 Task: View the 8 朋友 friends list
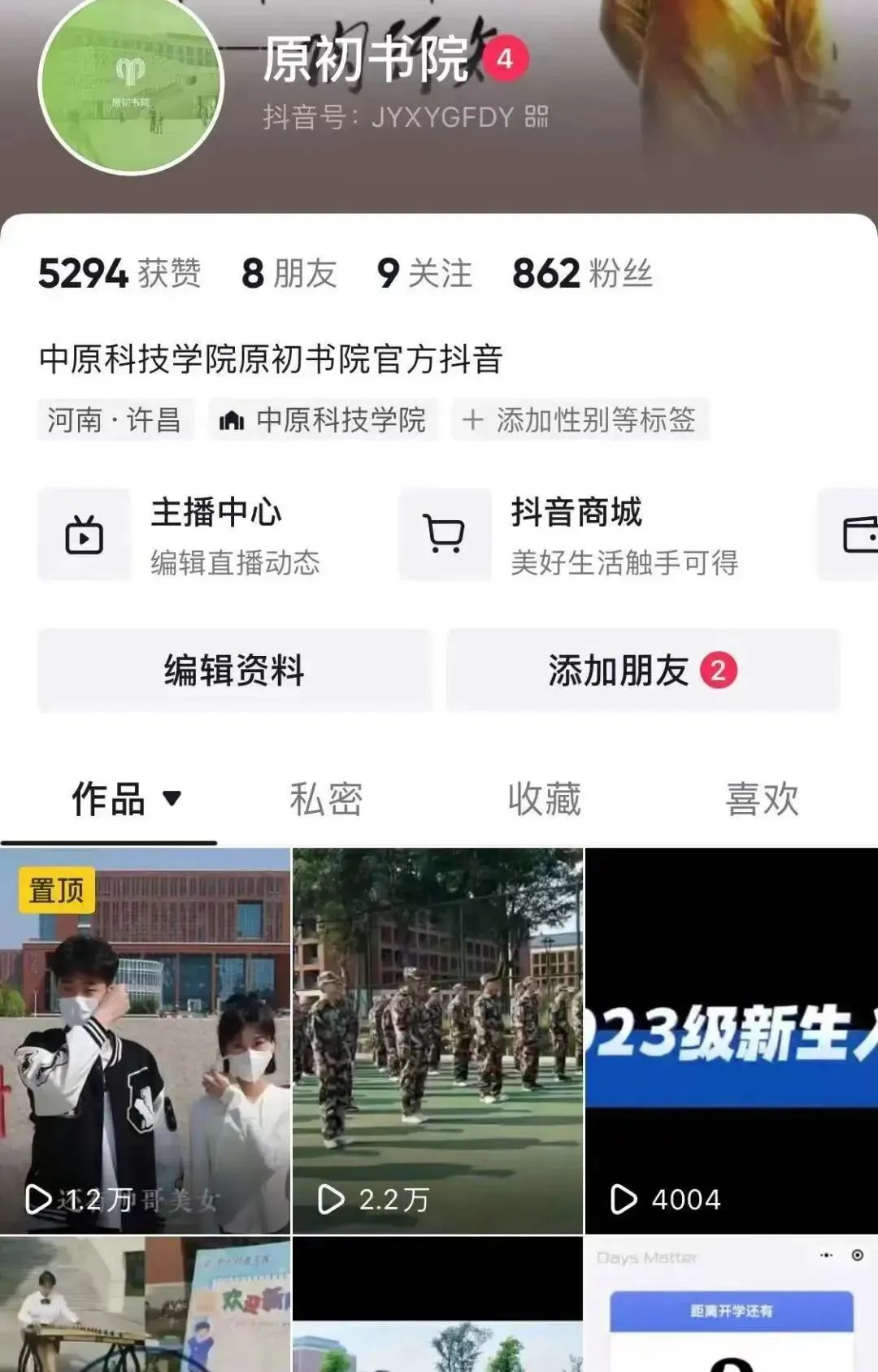(x=289, y=274)
